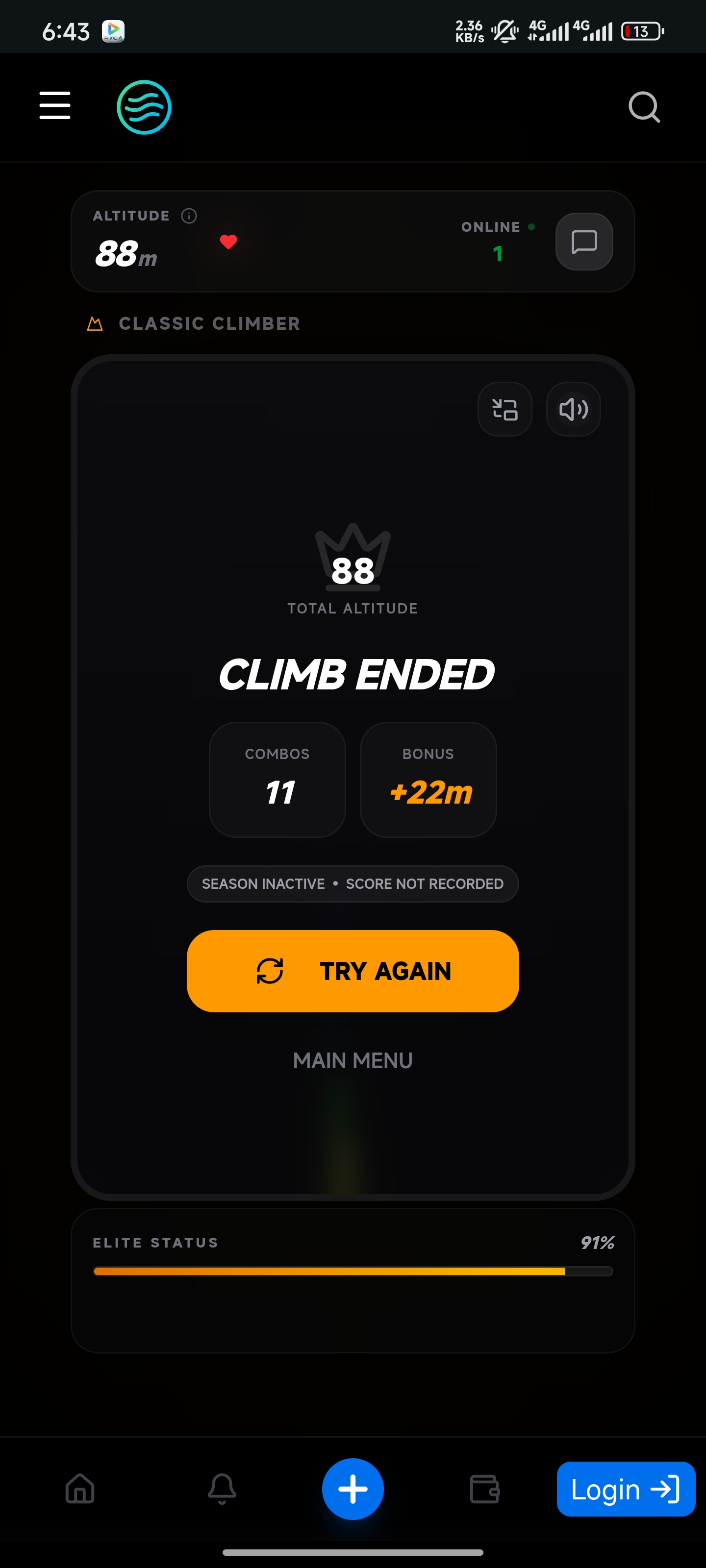Open the chat button

point(583,242)
